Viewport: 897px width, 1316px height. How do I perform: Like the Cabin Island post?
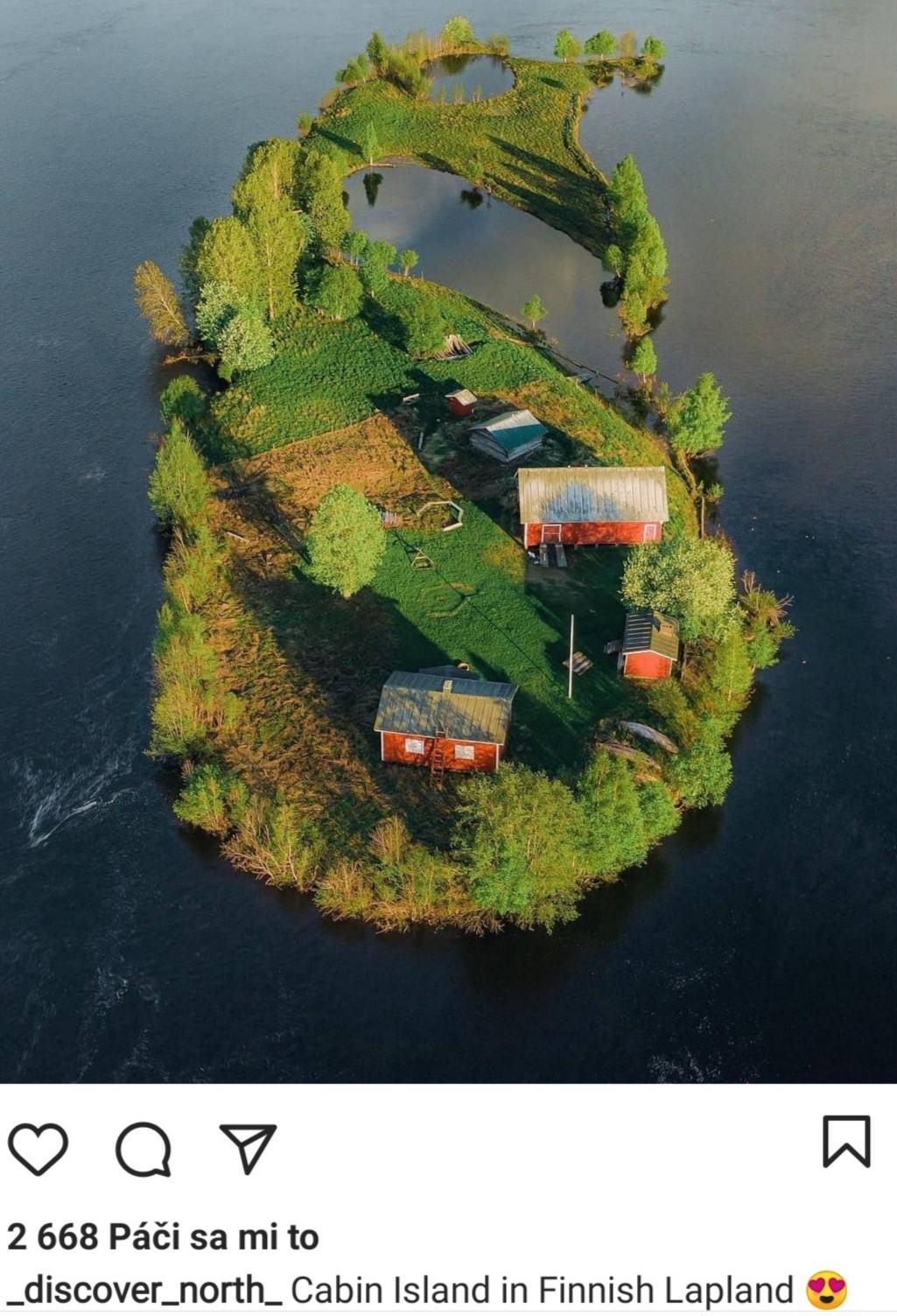point(38,1148)
